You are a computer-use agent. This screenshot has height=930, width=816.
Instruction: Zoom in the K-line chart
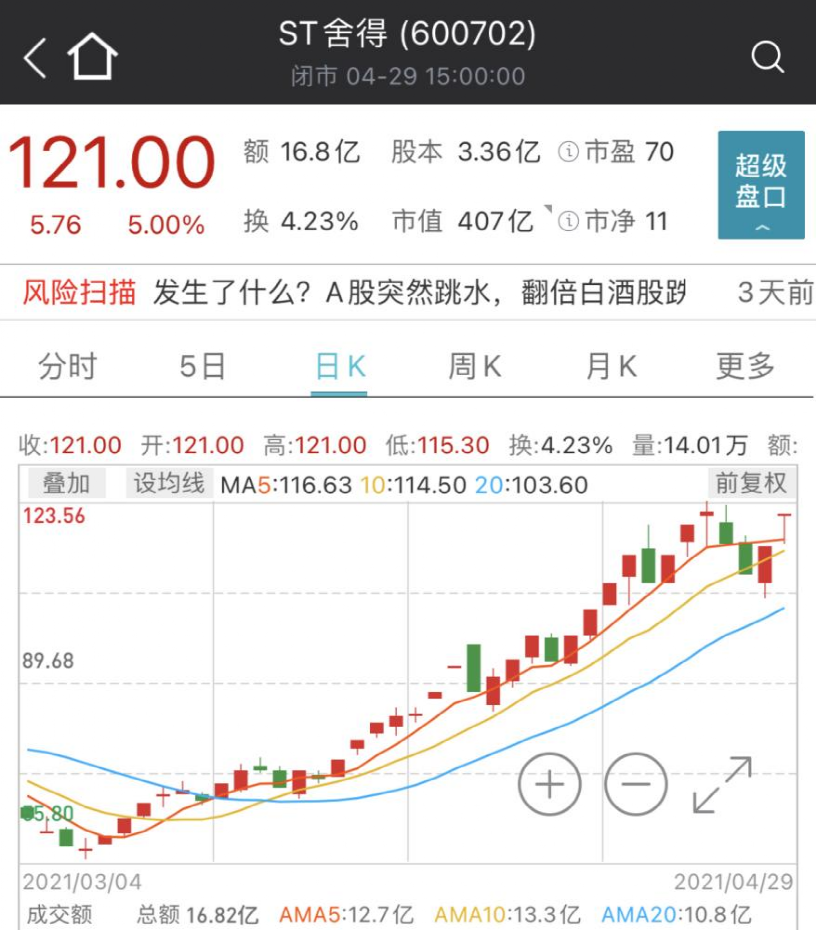point(549,784)
